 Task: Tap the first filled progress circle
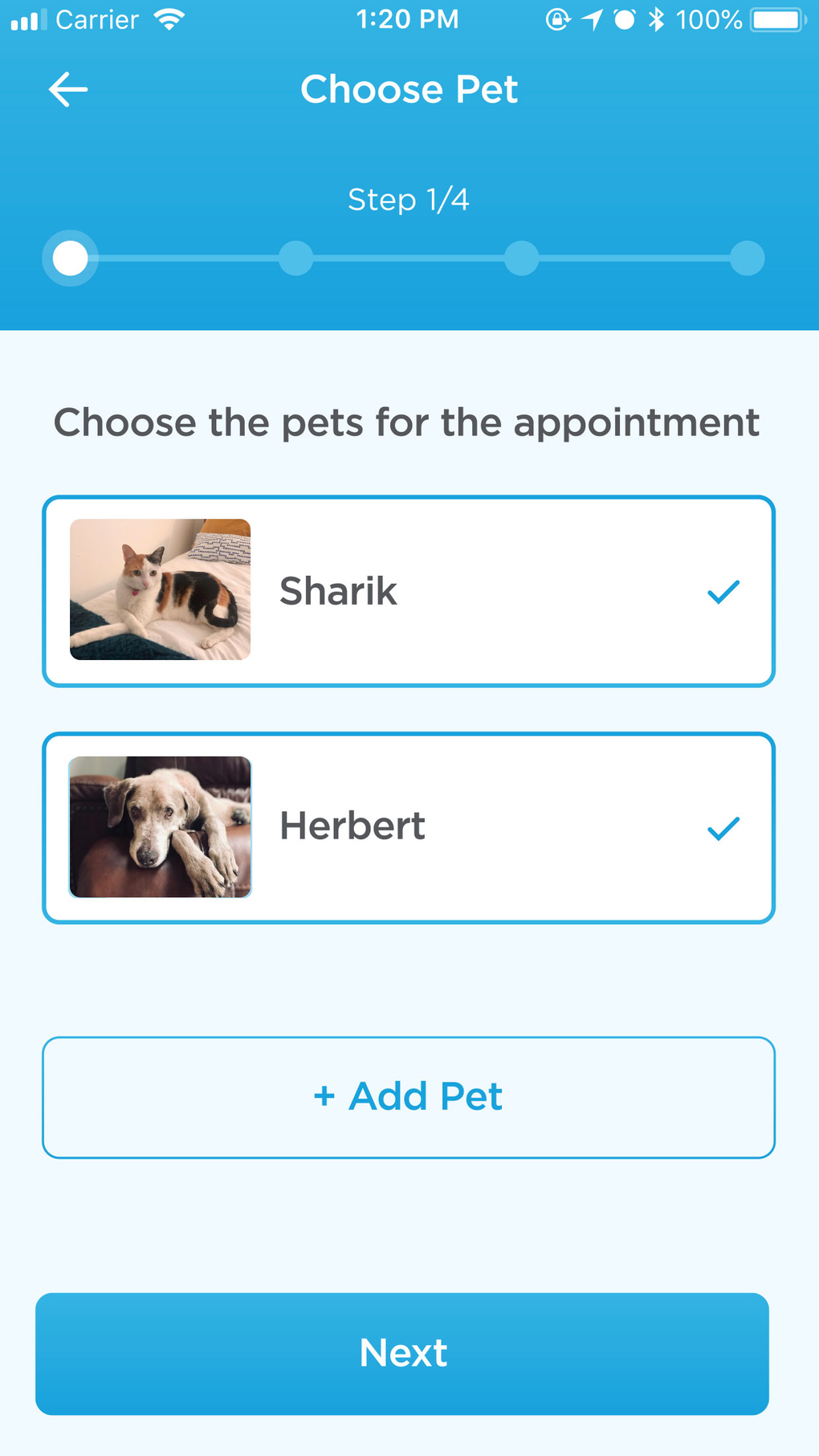click(x=70, y=258)
